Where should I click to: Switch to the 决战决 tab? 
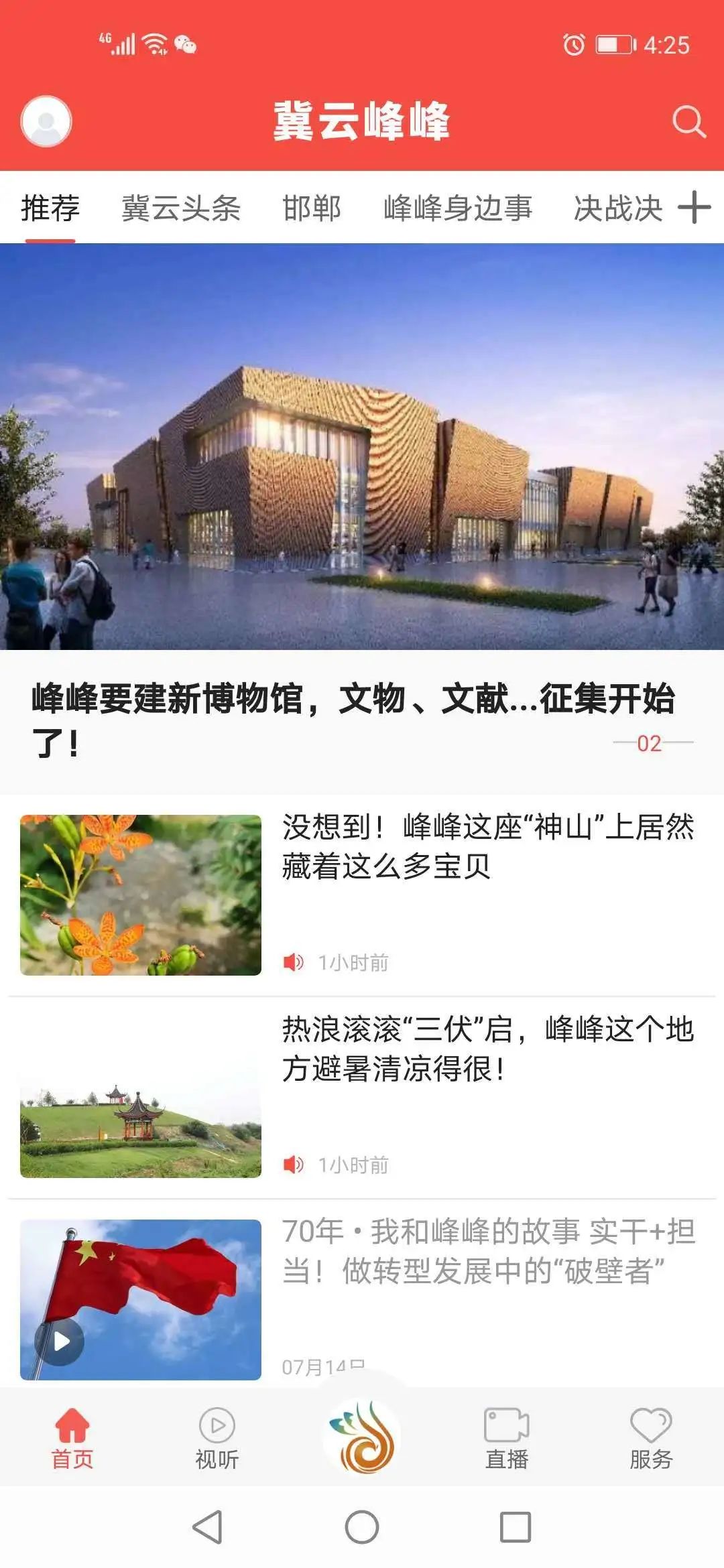[x=617, y=208]
